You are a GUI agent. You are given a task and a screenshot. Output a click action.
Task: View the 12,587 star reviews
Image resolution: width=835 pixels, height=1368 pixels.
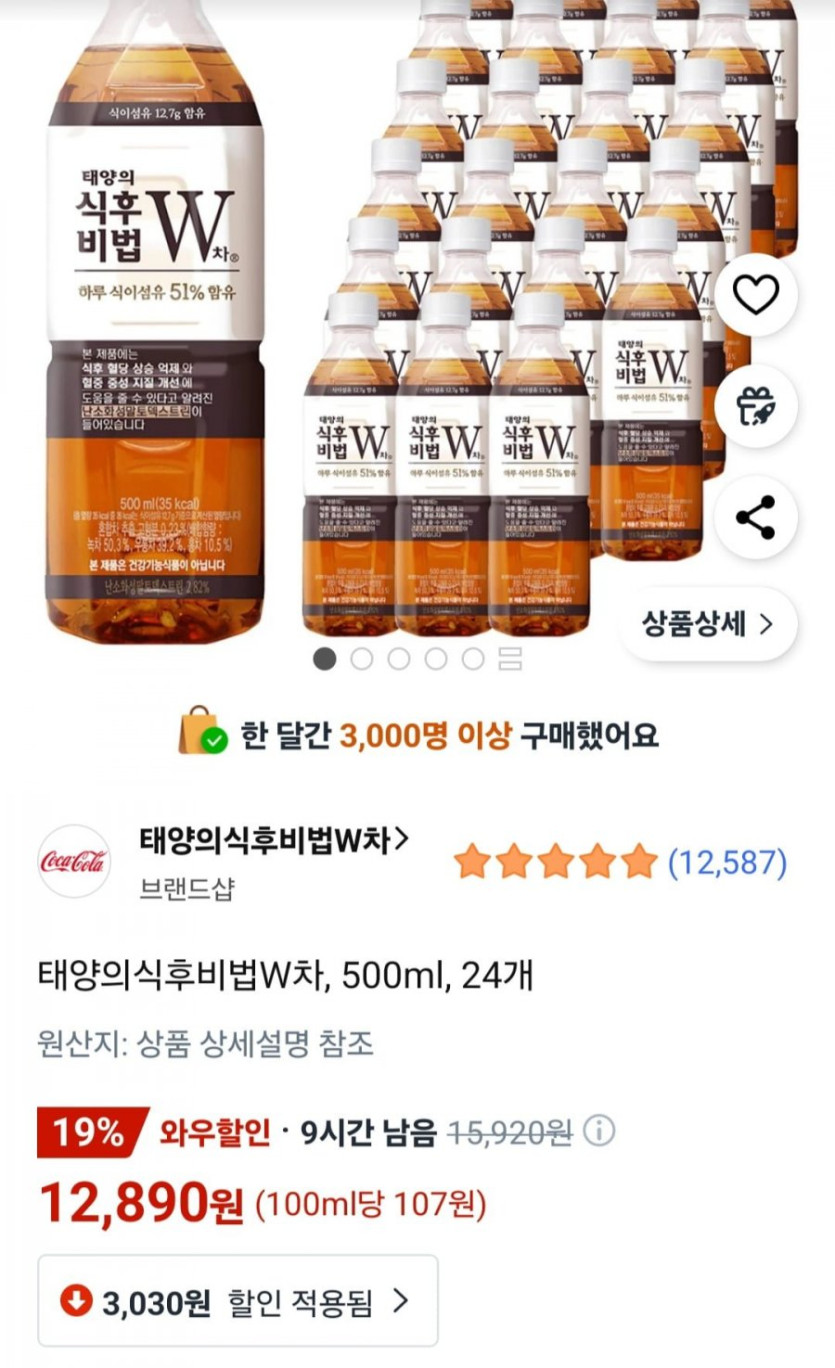pos(620,861)
